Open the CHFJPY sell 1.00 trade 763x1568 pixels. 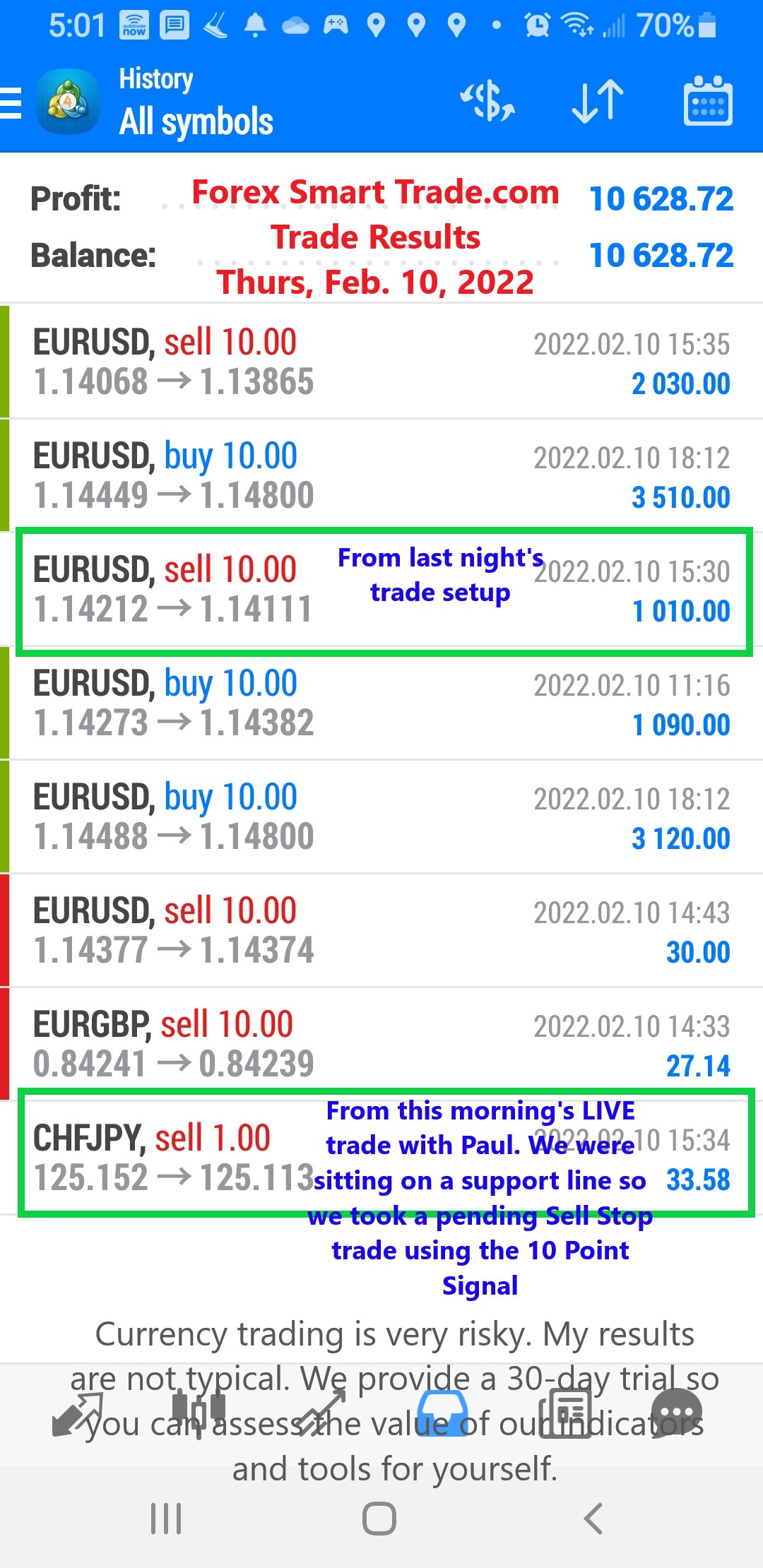[x=381, y=1158]
